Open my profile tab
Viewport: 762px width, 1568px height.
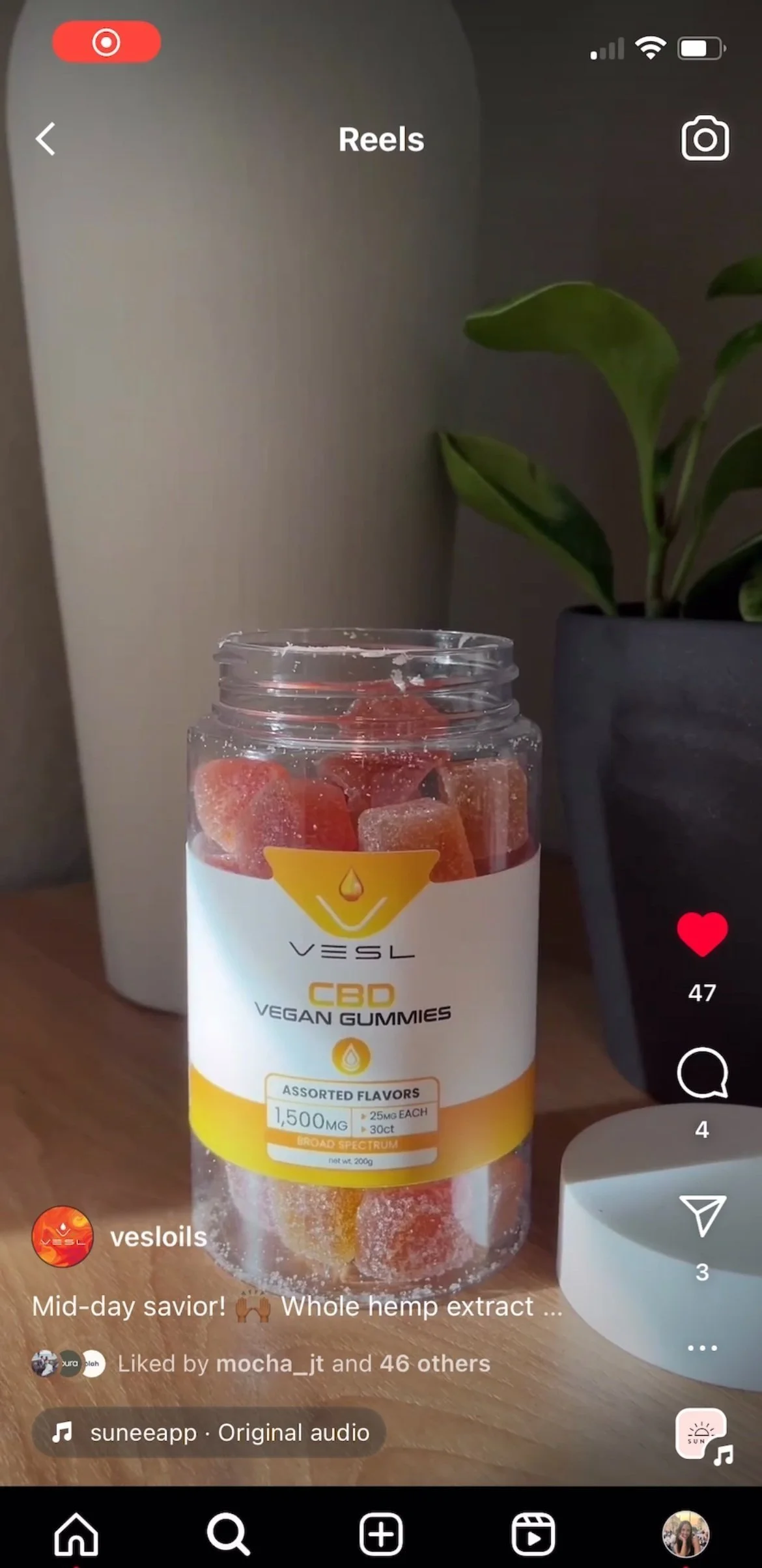click(685, 1533)
